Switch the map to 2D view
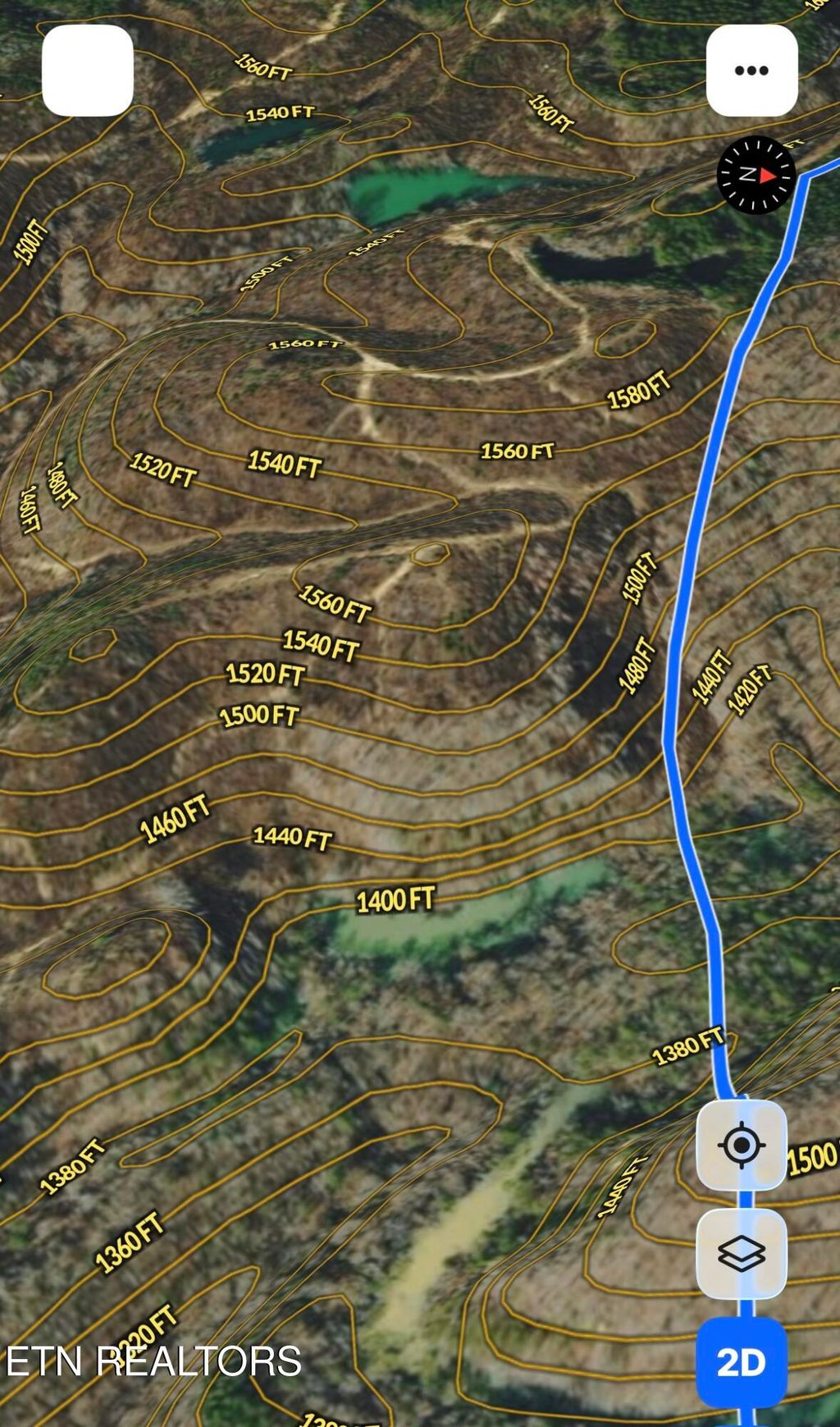 [742, 1362]
